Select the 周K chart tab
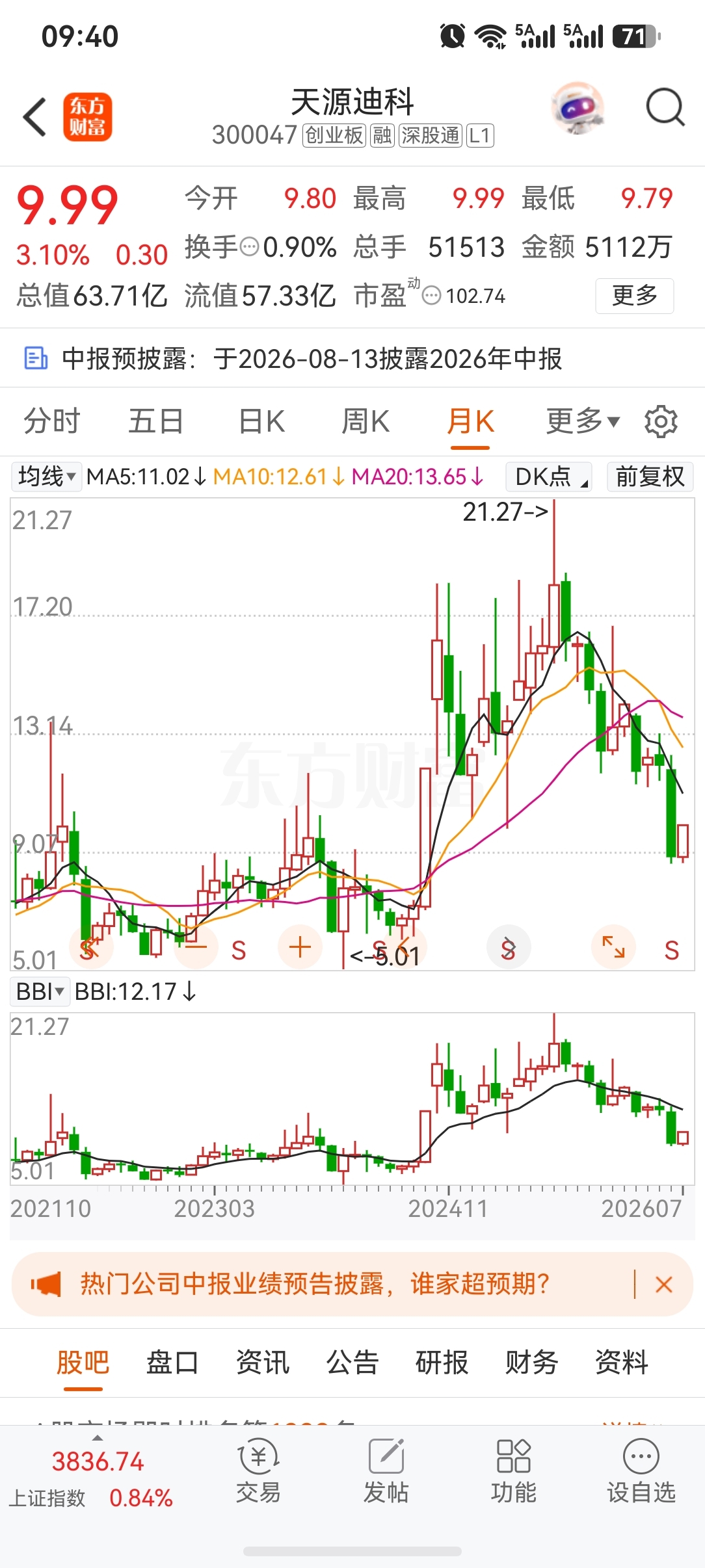 tap(366, 421)
